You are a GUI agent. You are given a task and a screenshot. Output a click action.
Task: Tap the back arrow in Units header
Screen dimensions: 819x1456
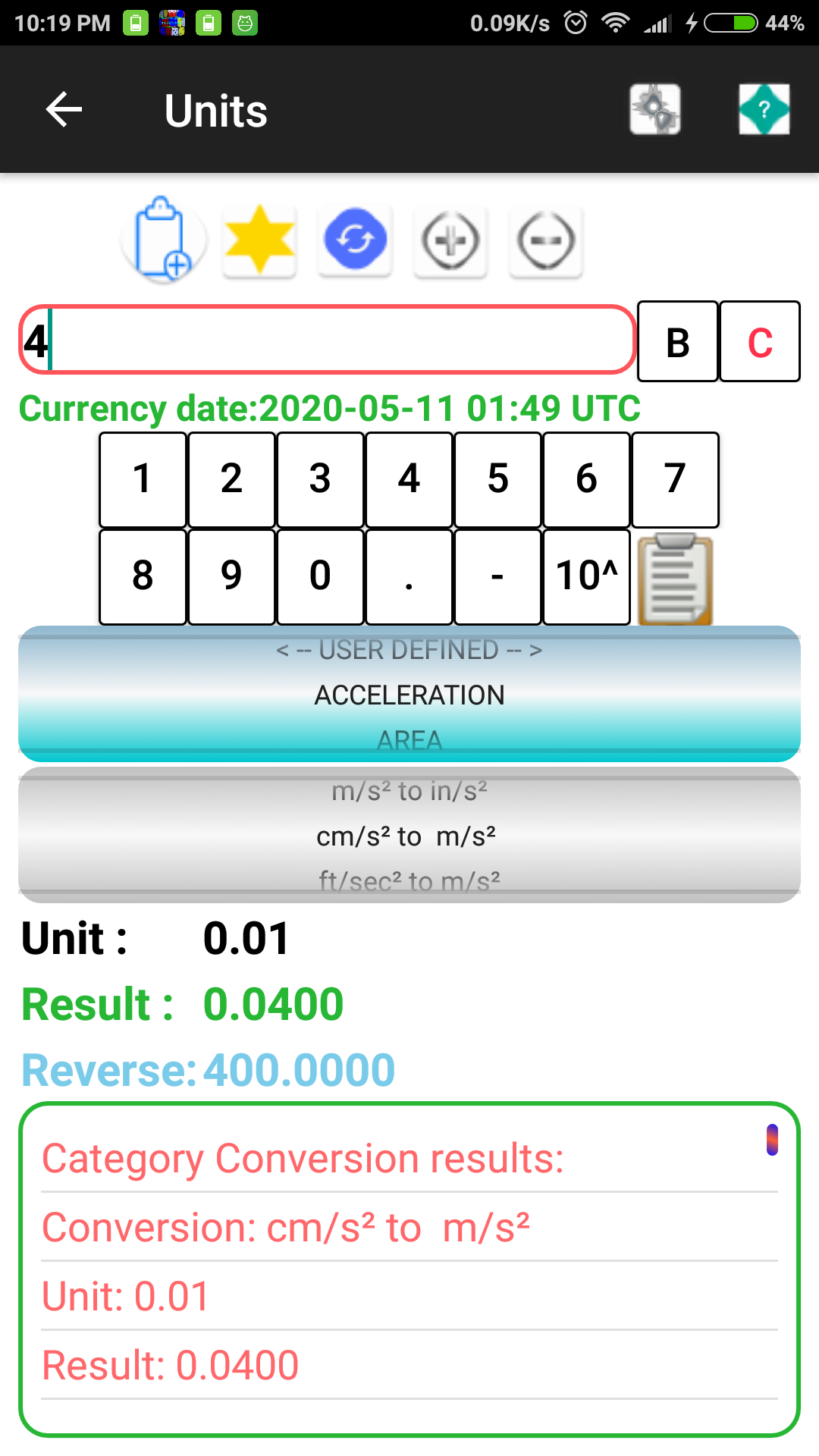[64, 110]
